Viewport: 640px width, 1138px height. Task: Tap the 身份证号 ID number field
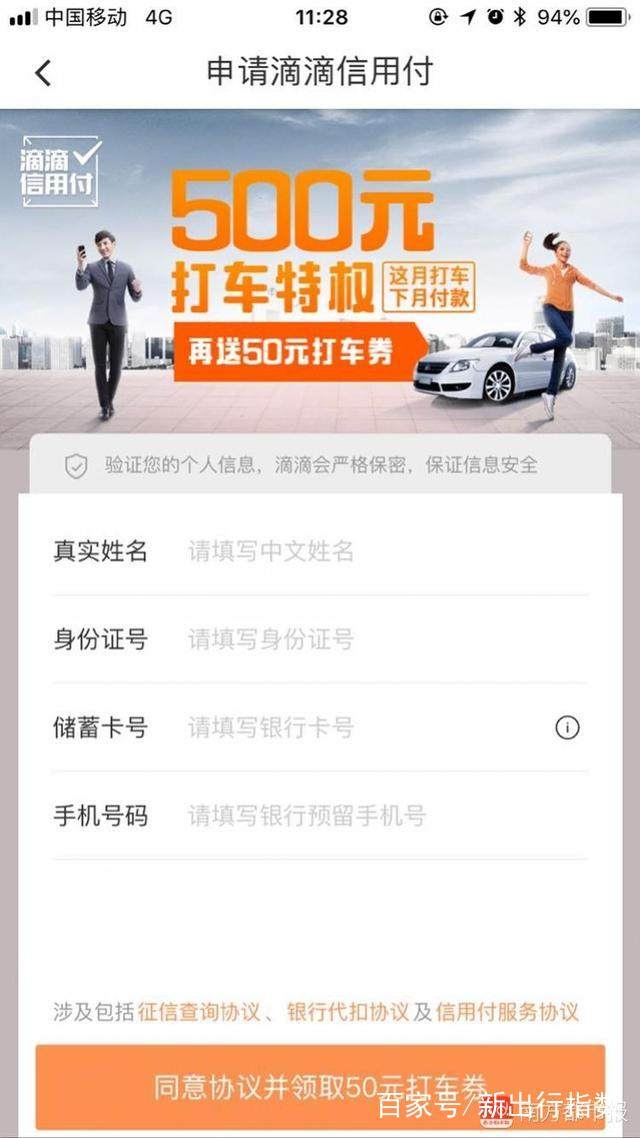[380, 639]
